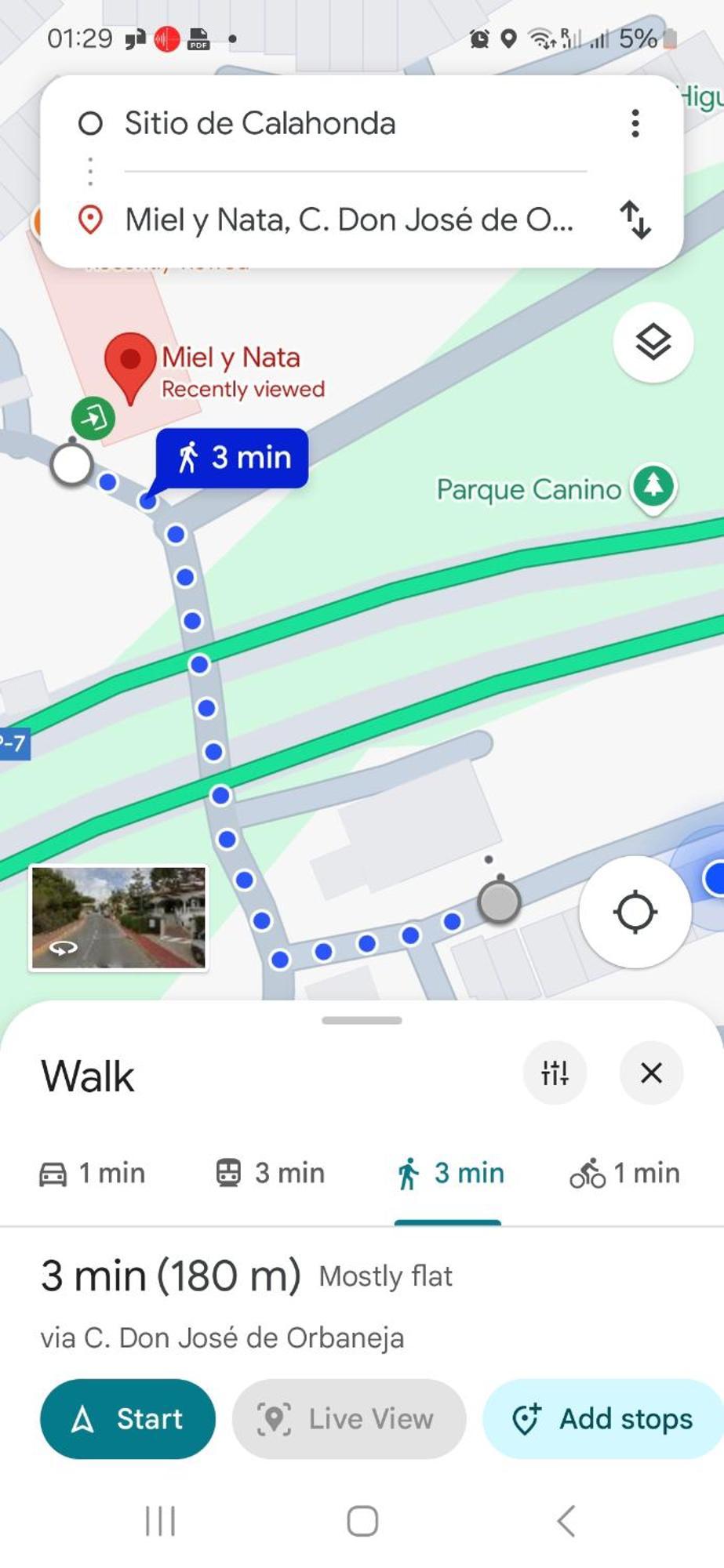Add stops to the route

[x=603, y=1418]
